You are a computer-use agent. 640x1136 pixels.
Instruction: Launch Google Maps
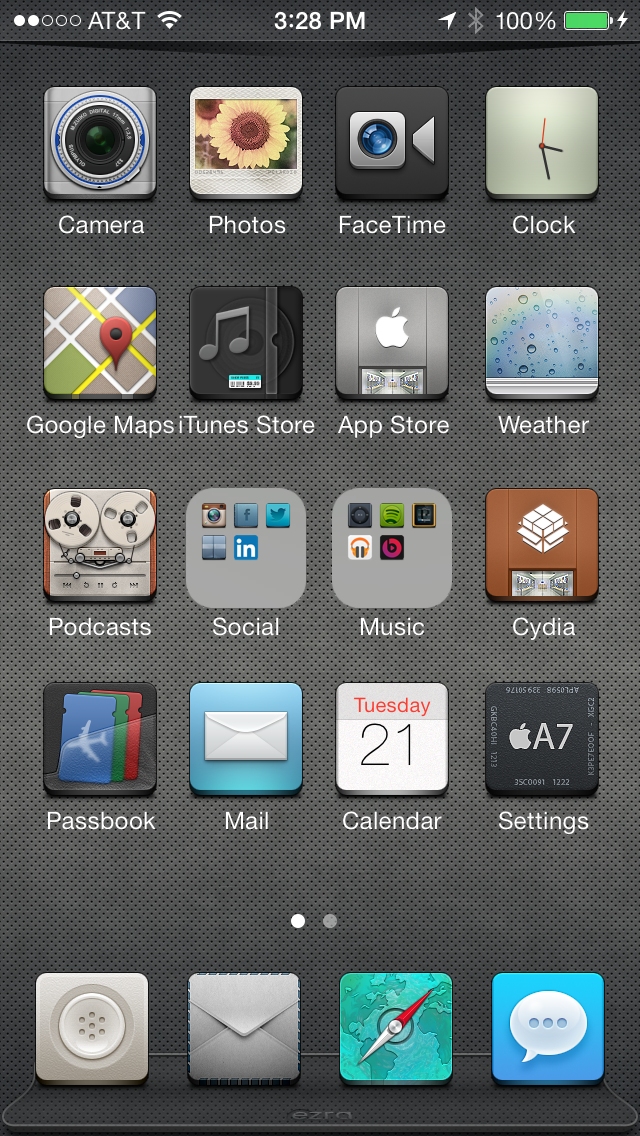(x=100, y=343)
